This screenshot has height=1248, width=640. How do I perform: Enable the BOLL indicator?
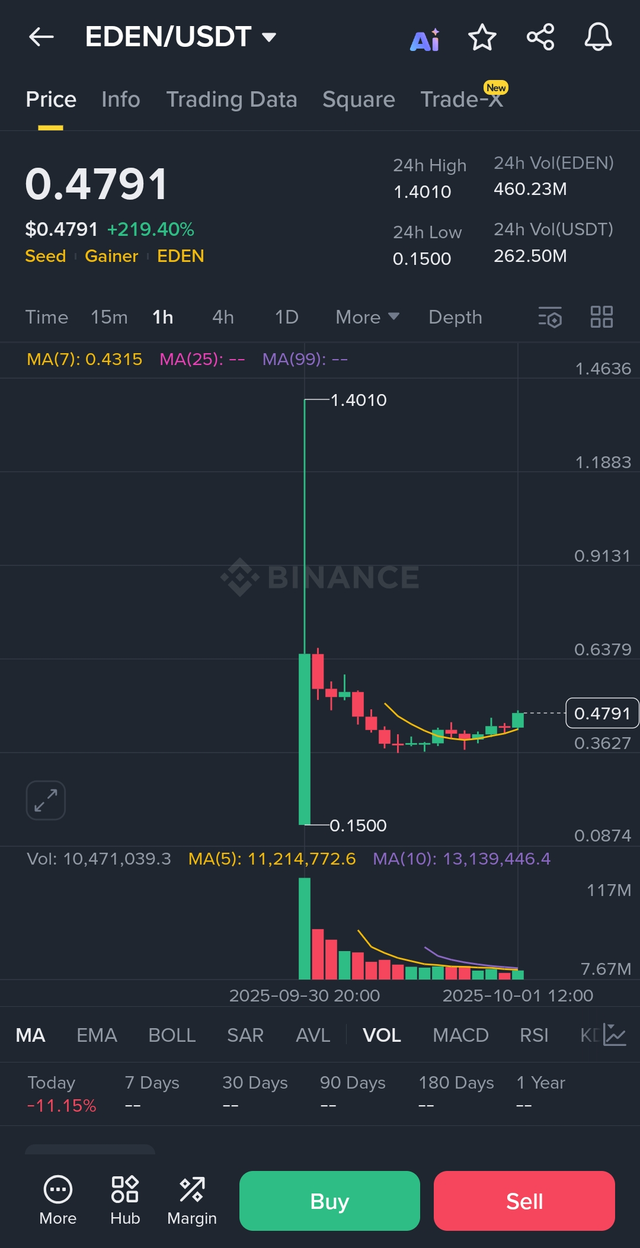point(172,1035)
